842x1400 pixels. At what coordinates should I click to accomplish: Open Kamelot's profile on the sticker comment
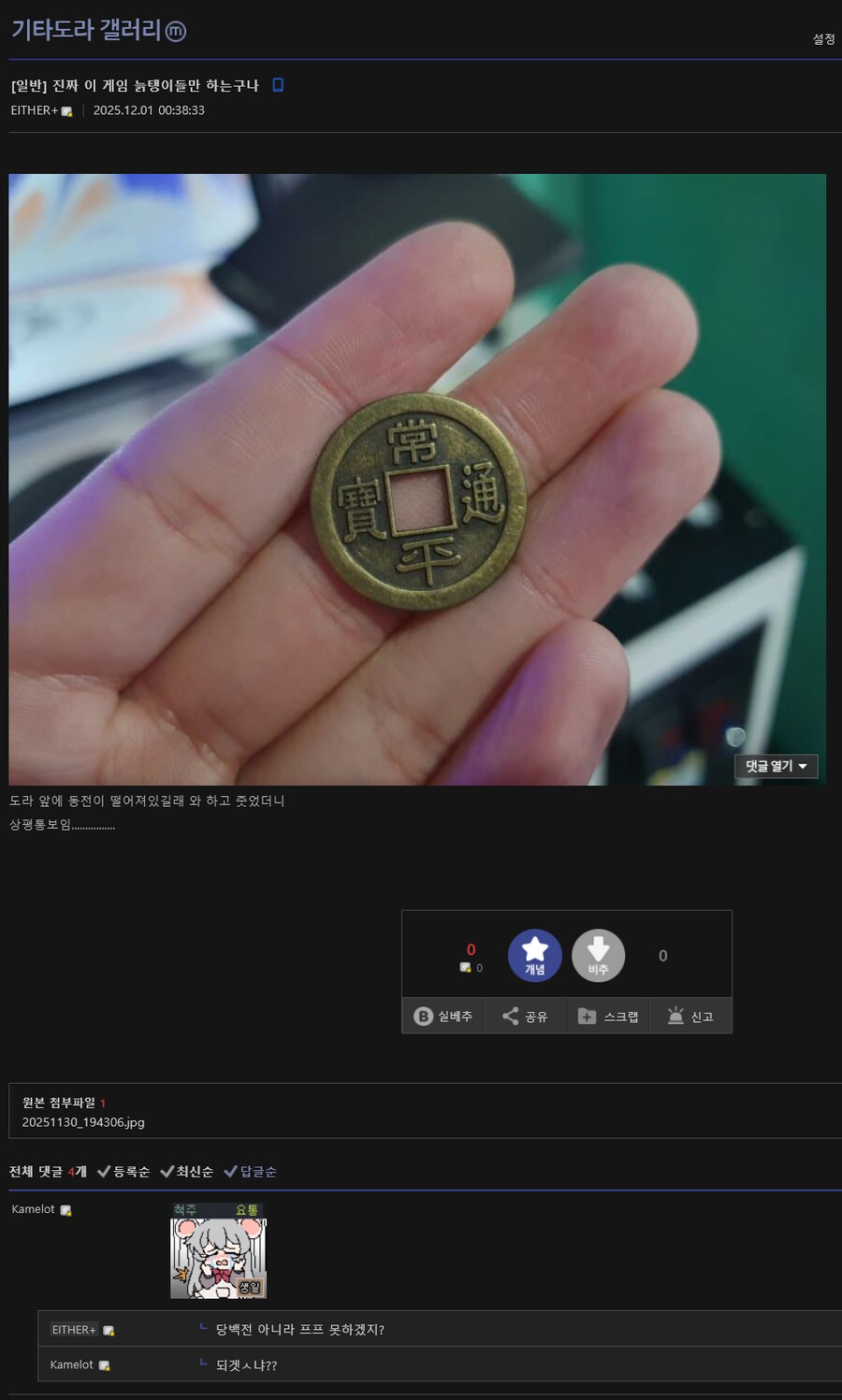click(34, 1209)
